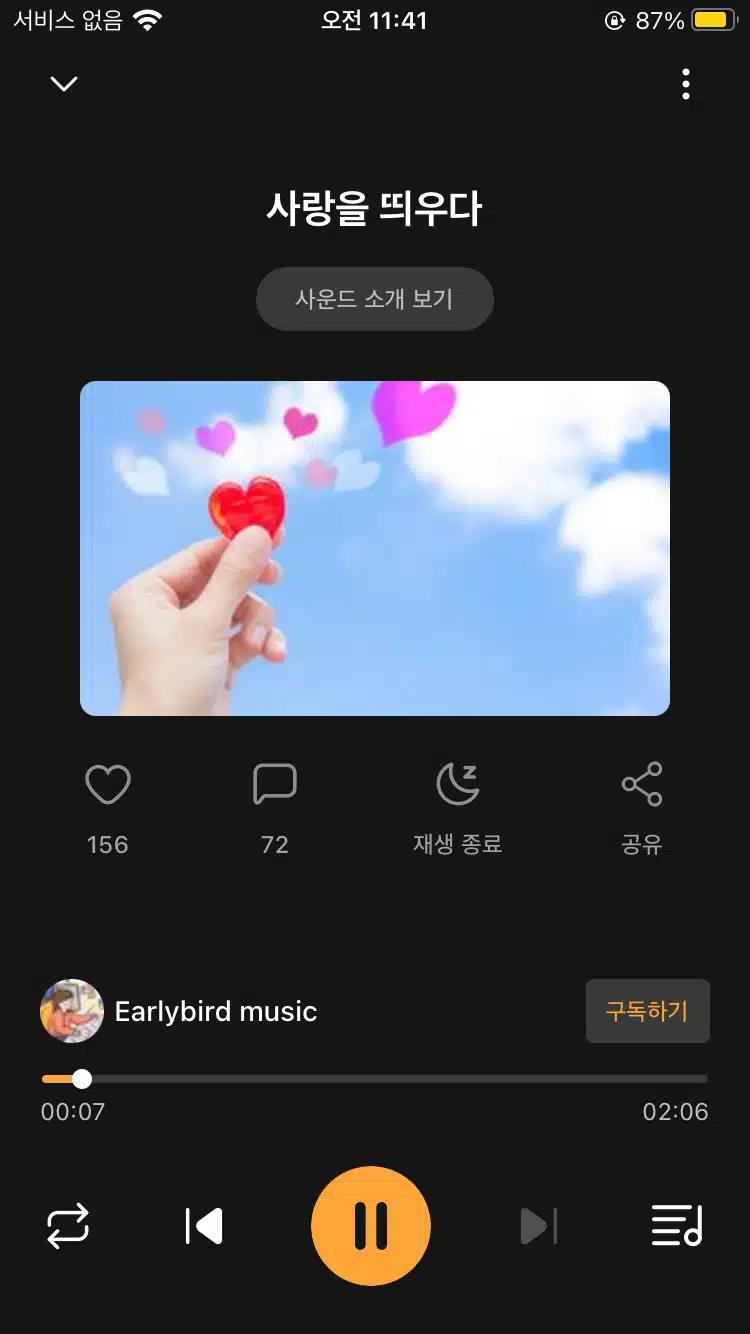Skip to the next track
This screenshot has width=750, height=1334.
point(538,1226)
